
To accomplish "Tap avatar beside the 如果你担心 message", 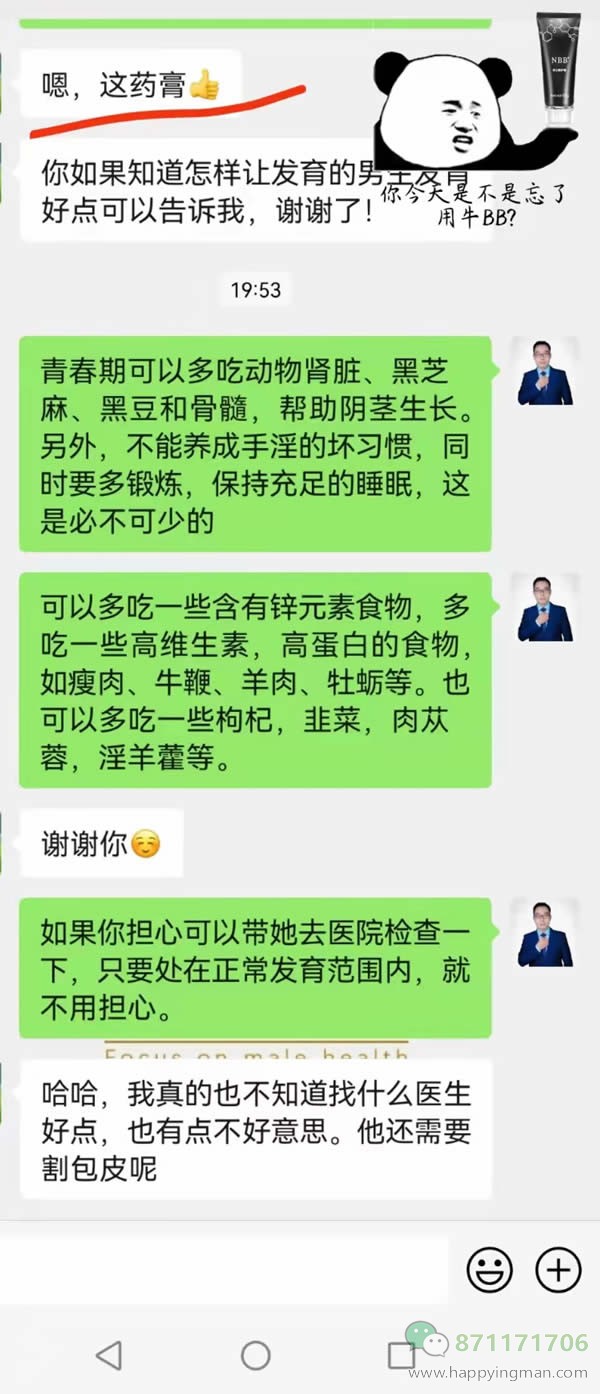I will [545, 933].
